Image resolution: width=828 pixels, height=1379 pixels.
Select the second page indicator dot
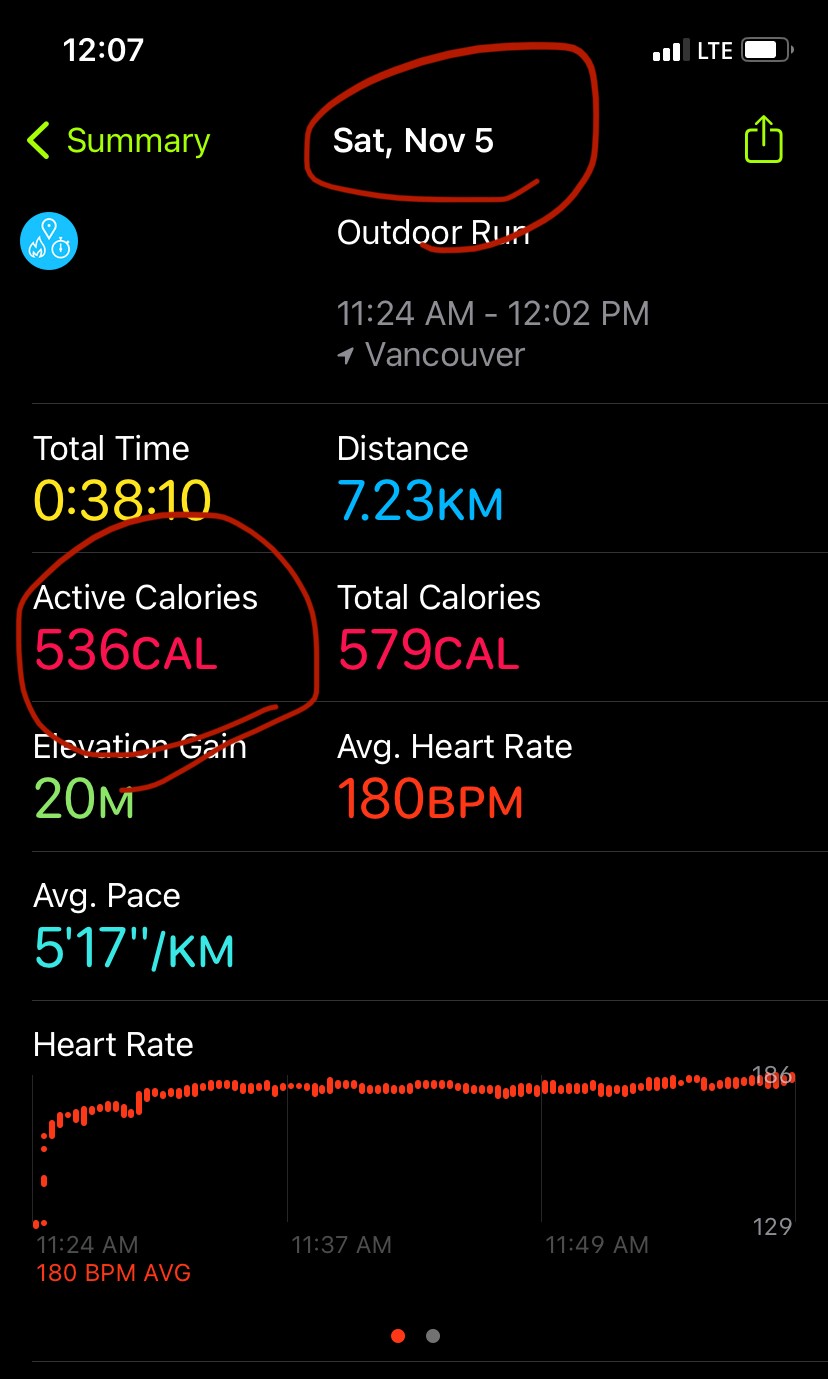[432, 1335]
